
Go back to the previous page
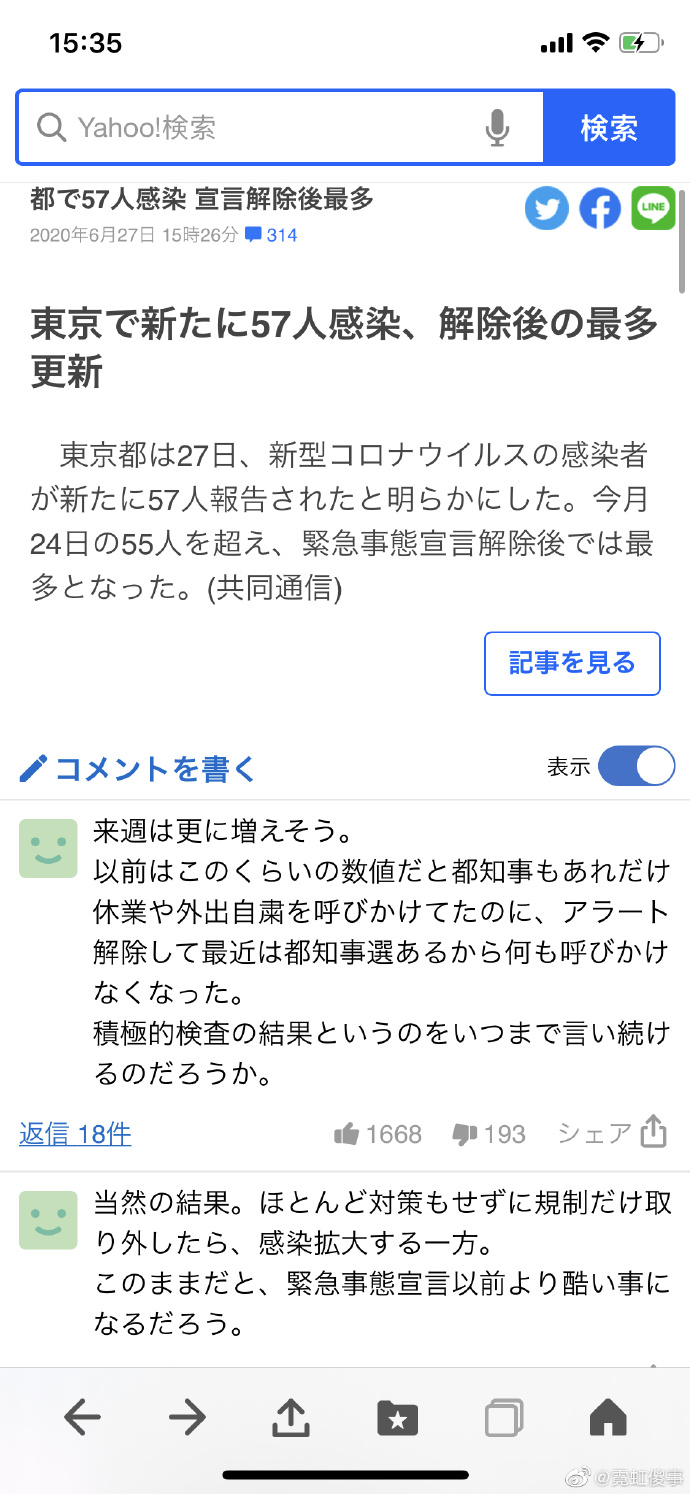pyautogui.click(x=82, y=1418)
